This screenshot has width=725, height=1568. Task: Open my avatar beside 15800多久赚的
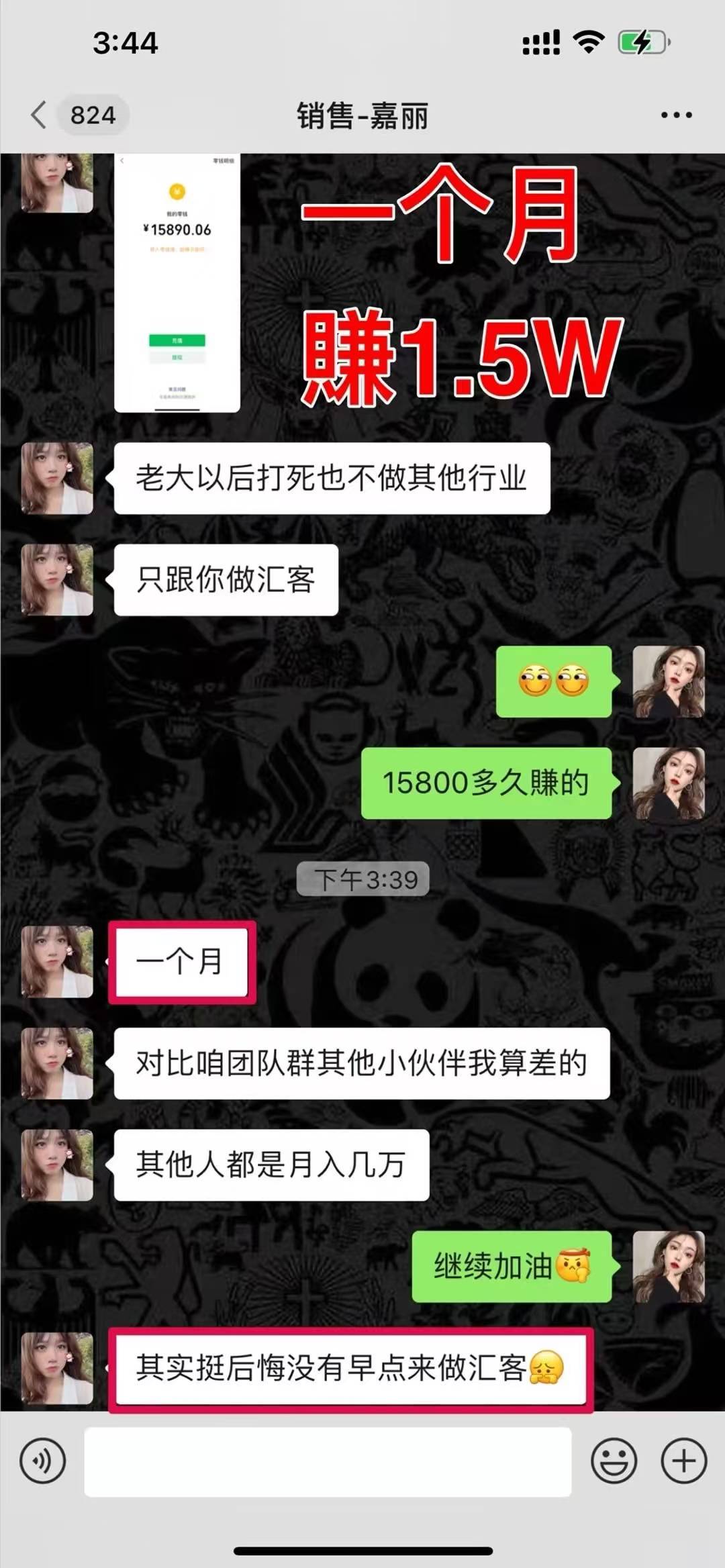pyautogui.click(x=669, y=783)
